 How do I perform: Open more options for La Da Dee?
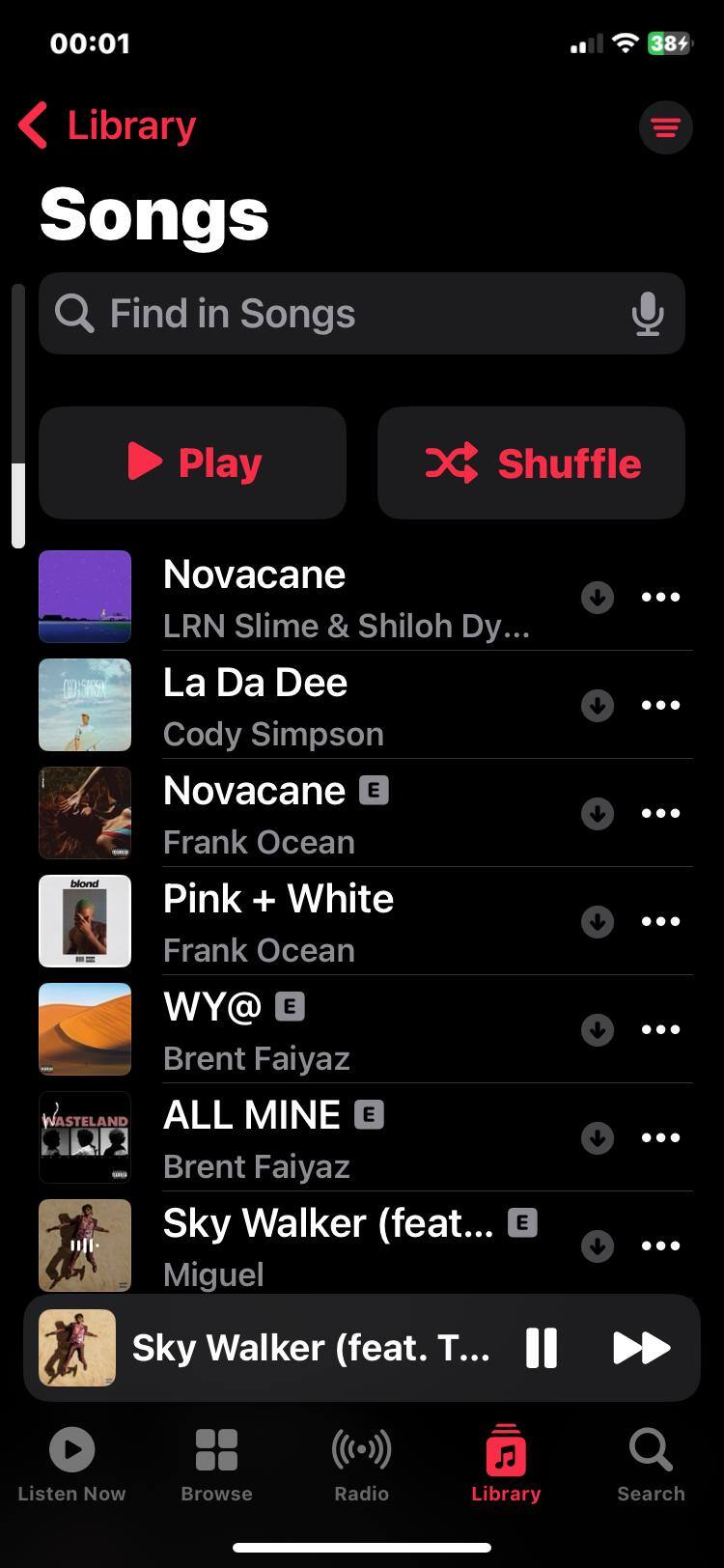pyautogui.click(x=661, y=706)
